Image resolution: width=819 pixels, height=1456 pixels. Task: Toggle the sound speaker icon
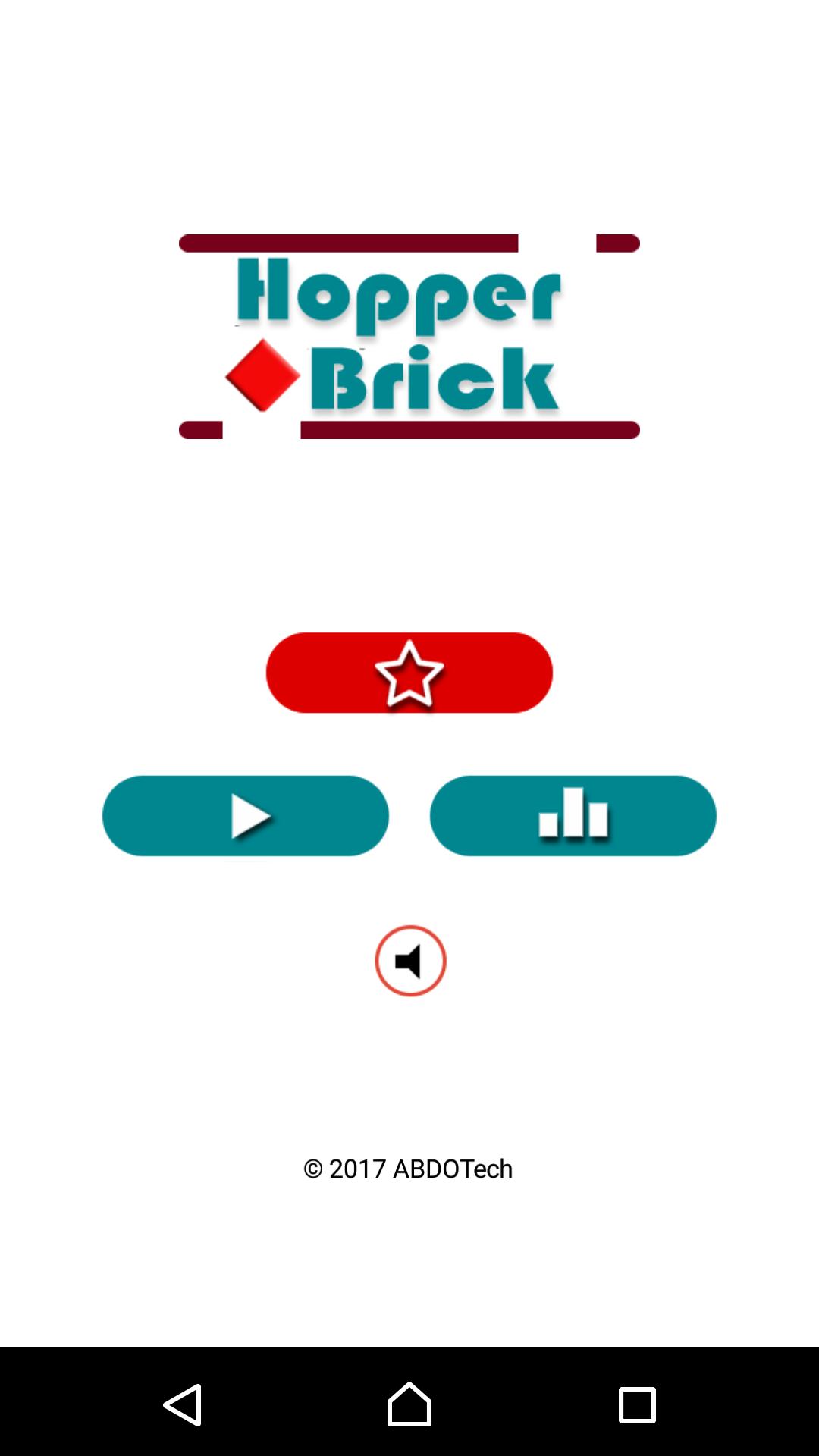(x=410, y=961)
